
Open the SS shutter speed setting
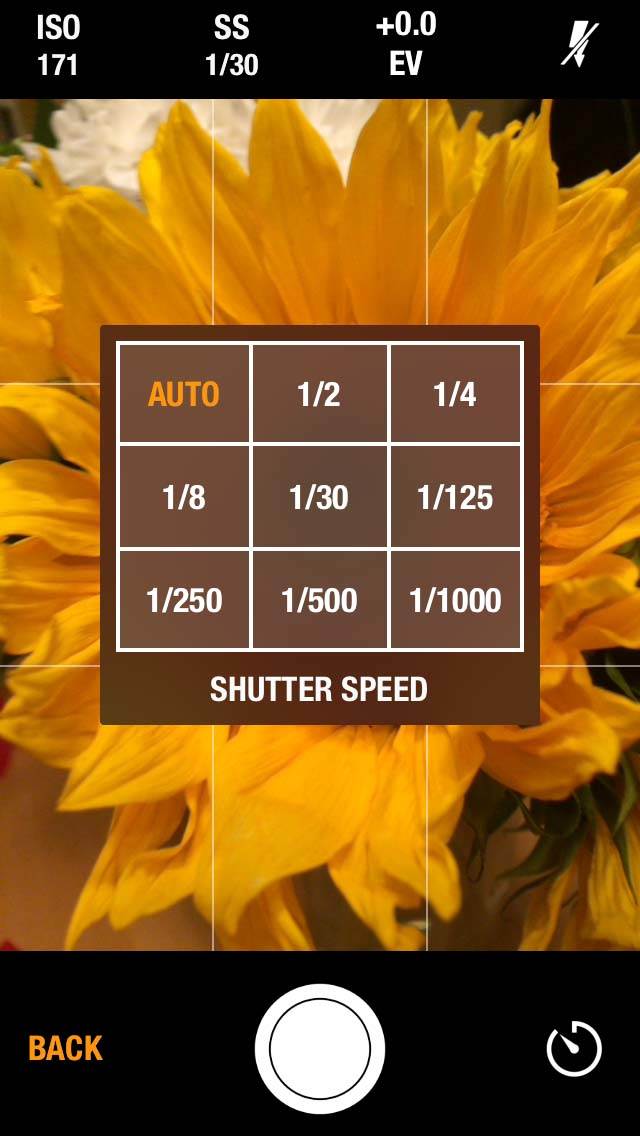[232, 46]
